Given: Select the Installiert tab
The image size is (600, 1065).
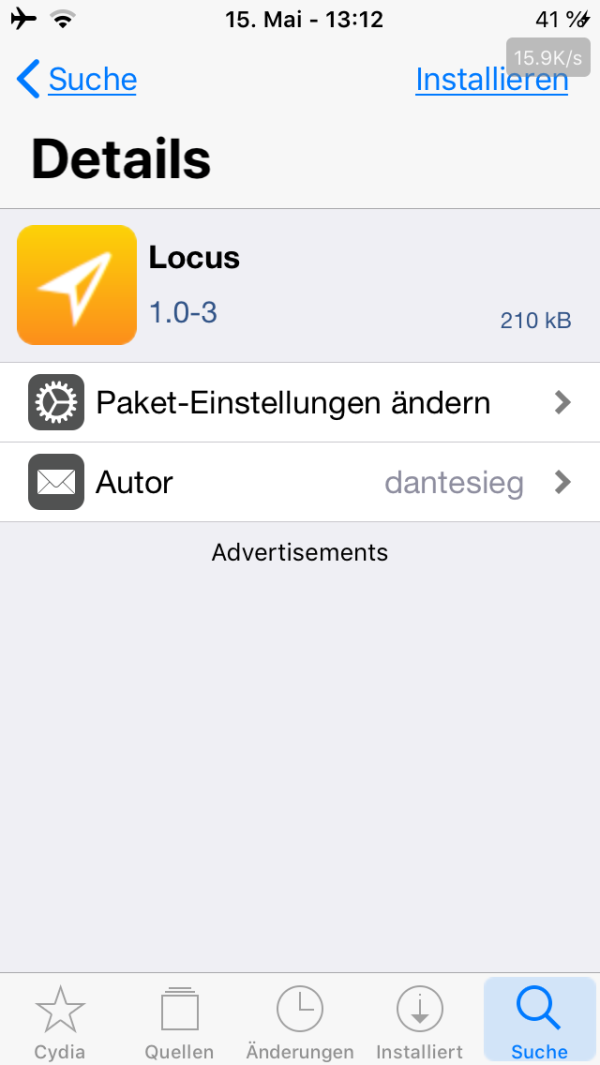Looking at the screenshot, I should point(419,1020).
